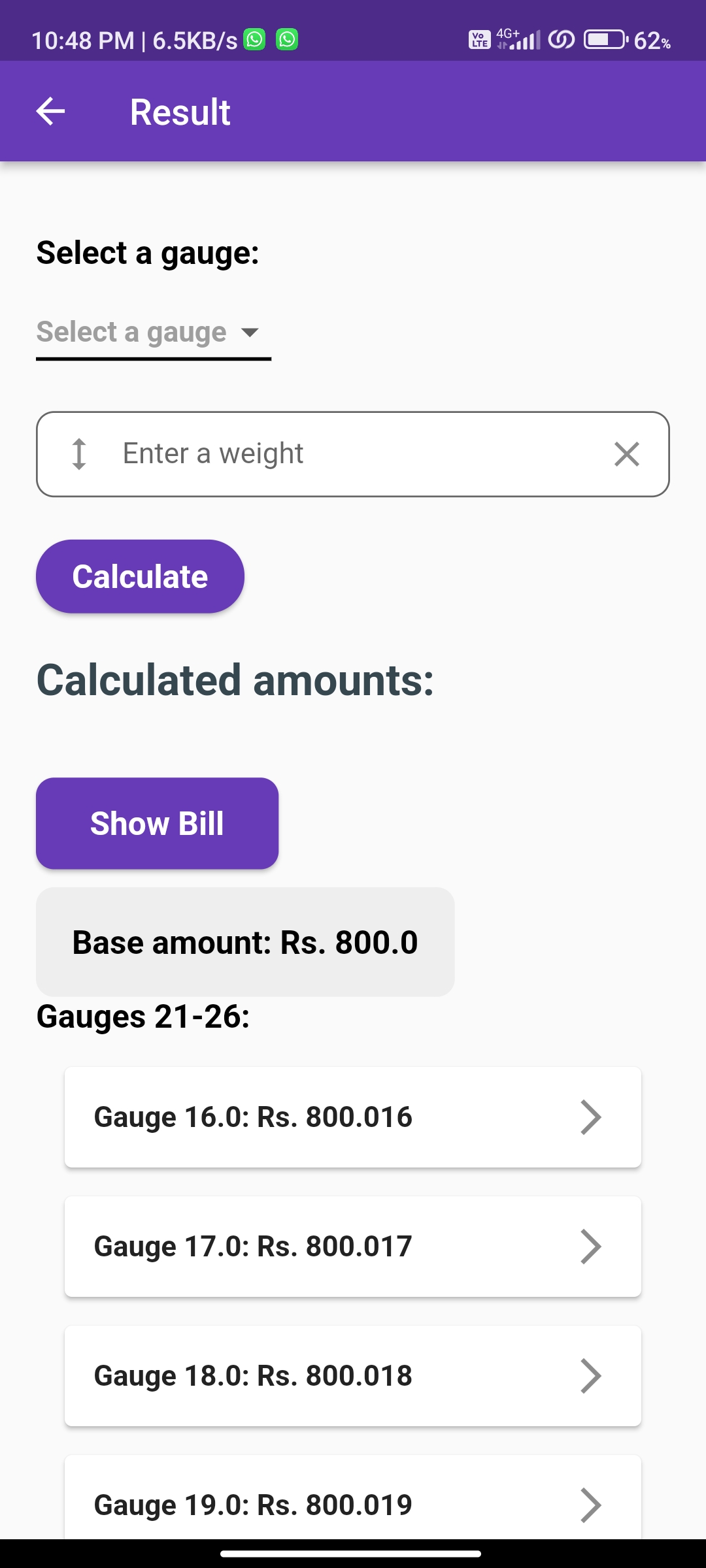Open details chevron for Gauge 17.0
706x1568 pixels.
(x=592, y=1246)
